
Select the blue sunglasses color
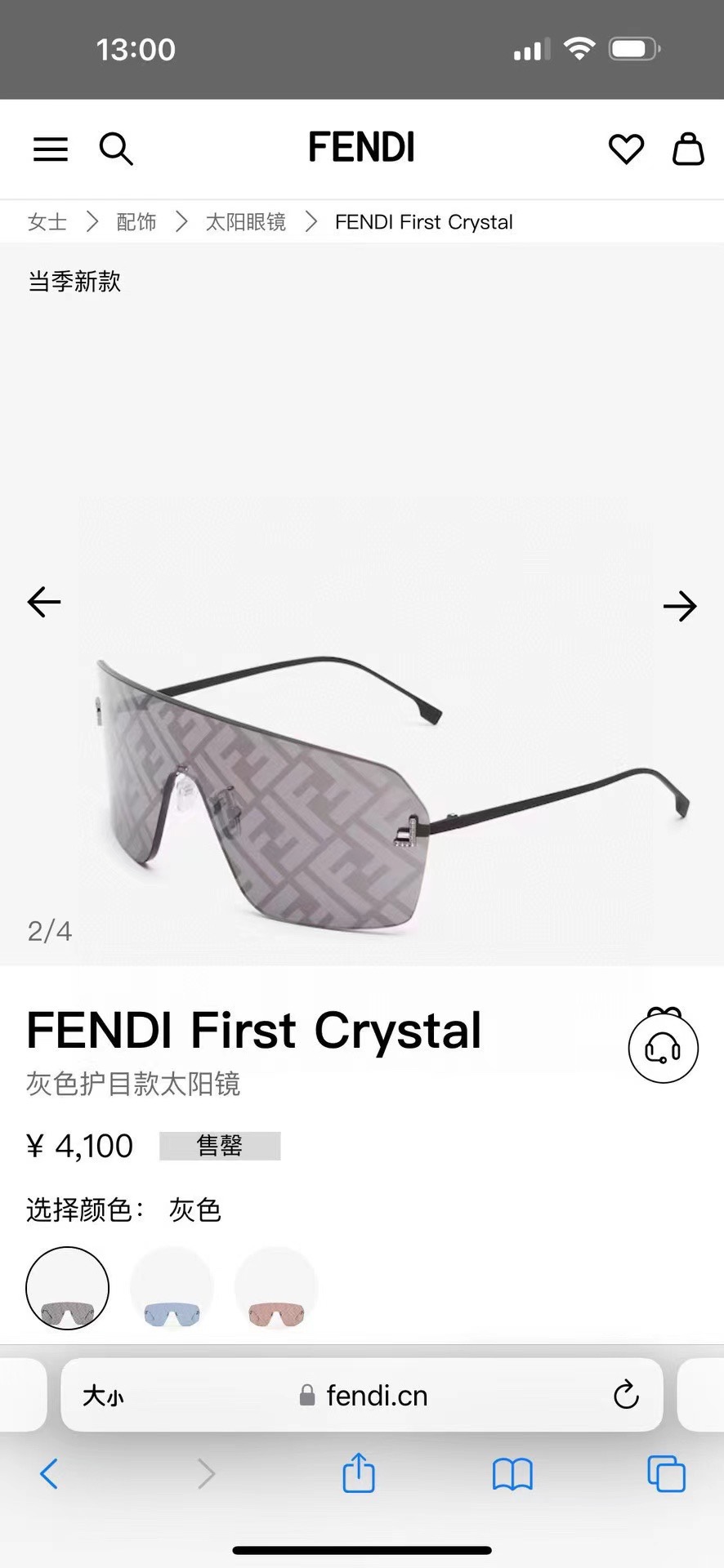pyautogui.click(x=172, y=1288)
